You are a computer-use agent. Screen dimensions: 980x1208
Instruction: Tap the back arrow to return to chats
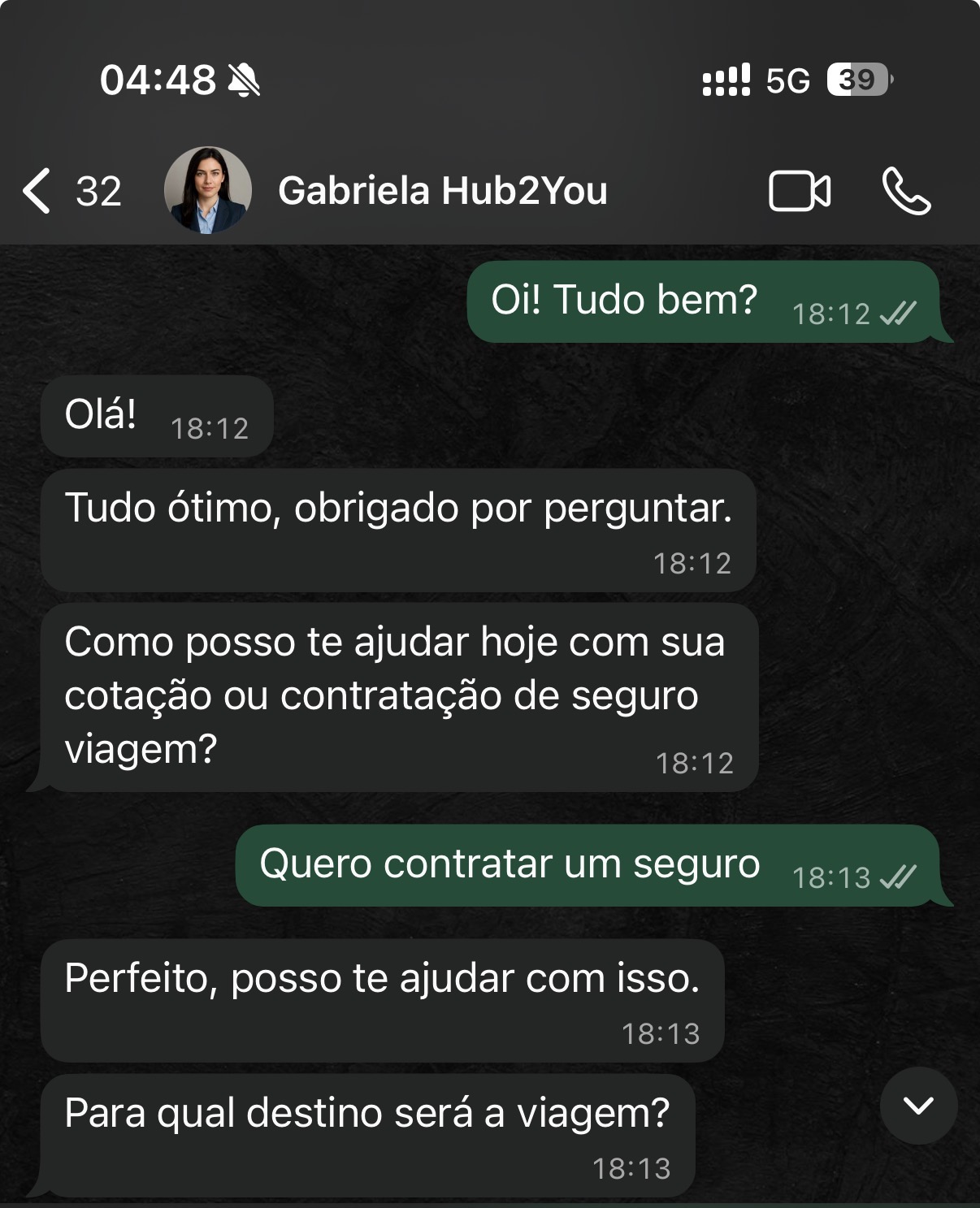click(x=36, y=191)
